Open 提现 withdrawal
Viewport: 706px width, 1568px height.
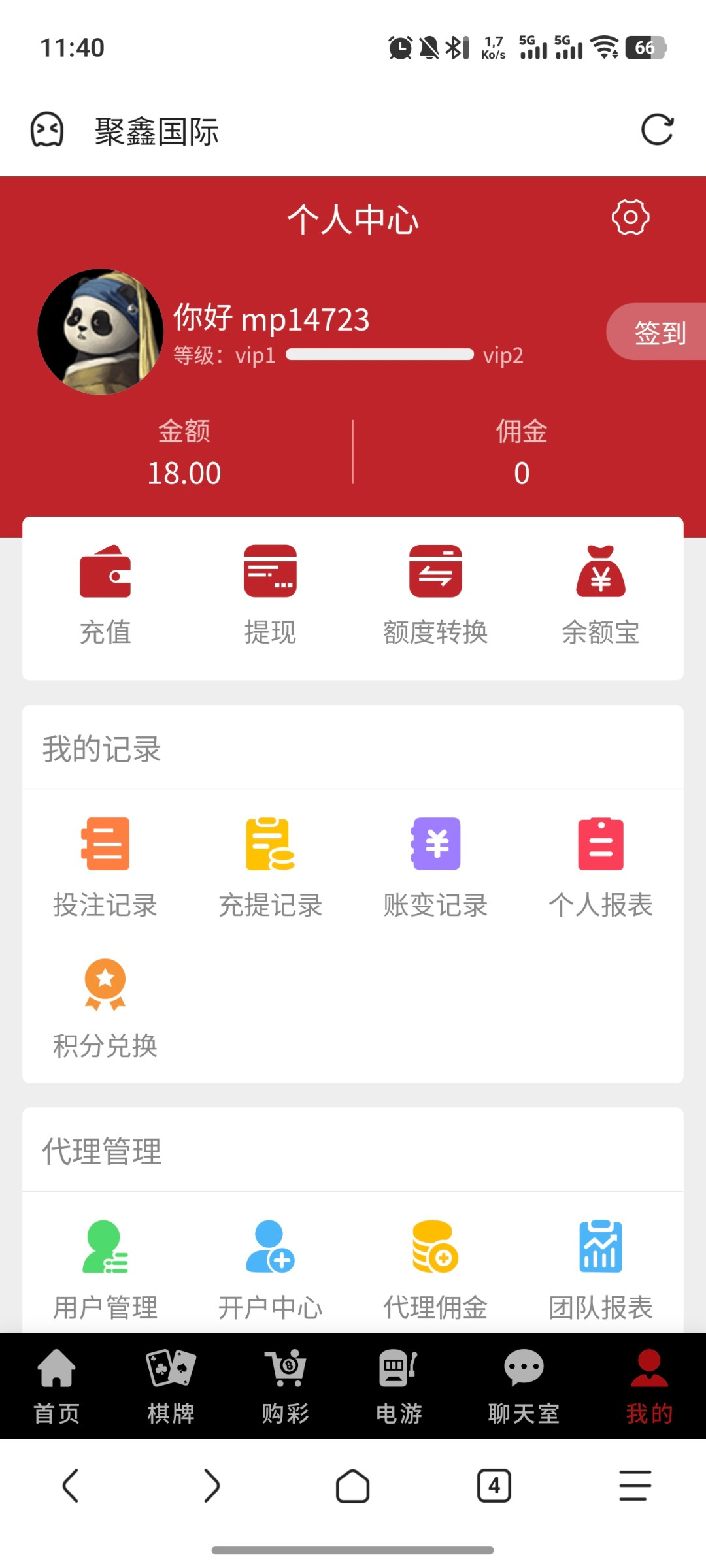pyautogui.click(x=270, y=595)
